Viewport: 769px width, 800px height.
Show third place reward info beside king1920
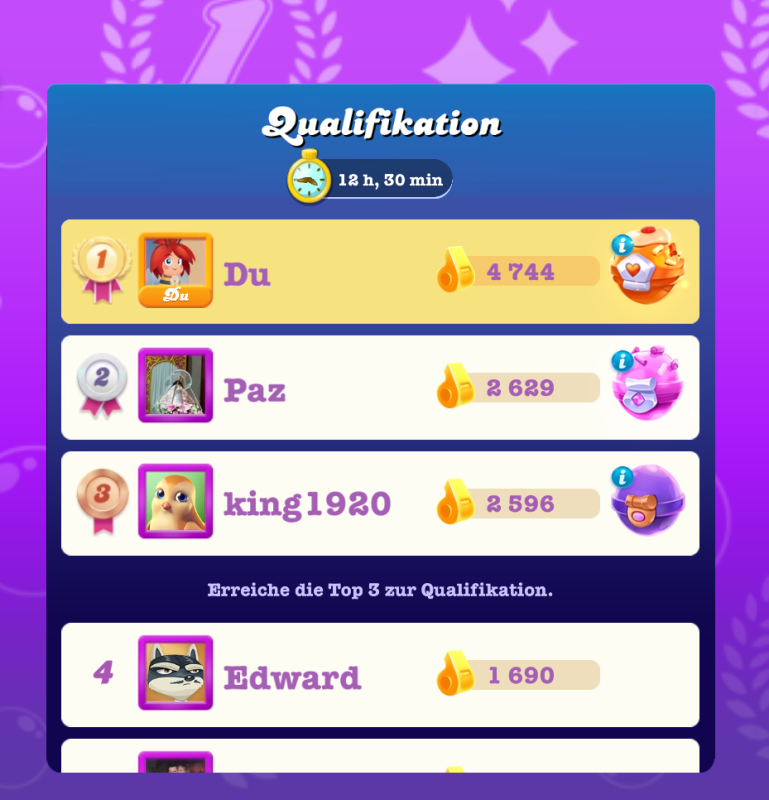click(623, 477)
